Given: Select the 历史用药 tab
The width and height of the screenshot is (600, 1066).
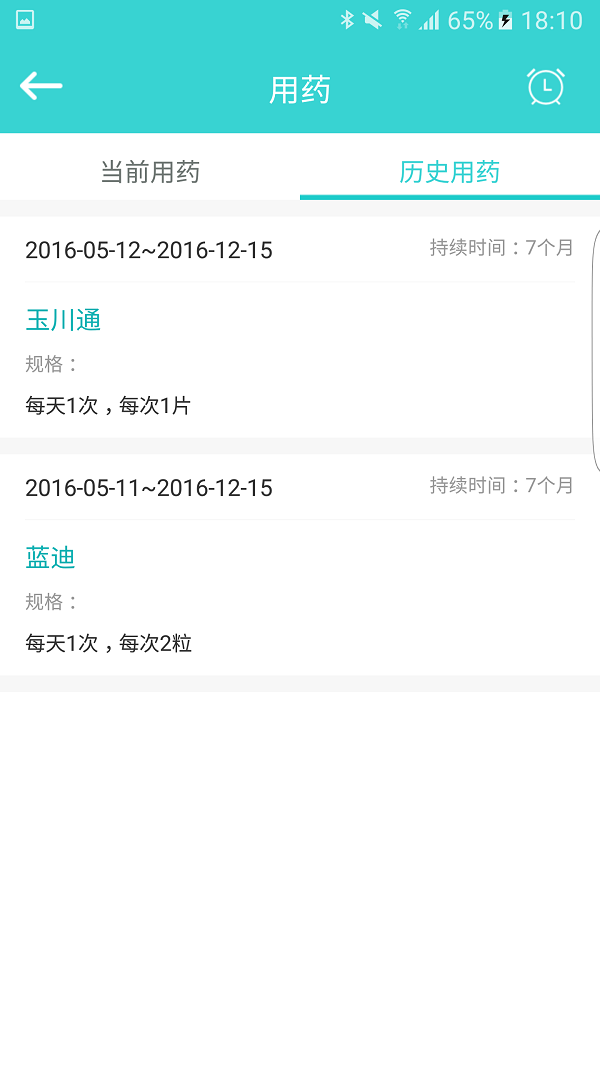Looking at the screenshot, I should coord(450,172).
